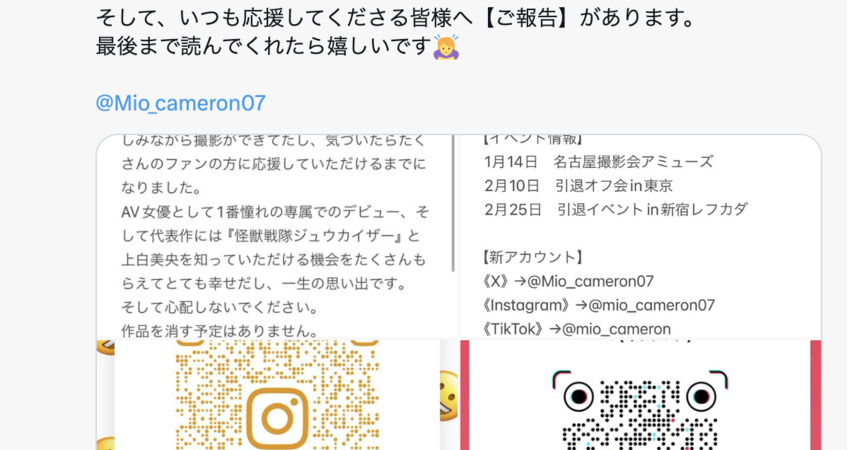View the Instagram QR code image

[276, 396]
